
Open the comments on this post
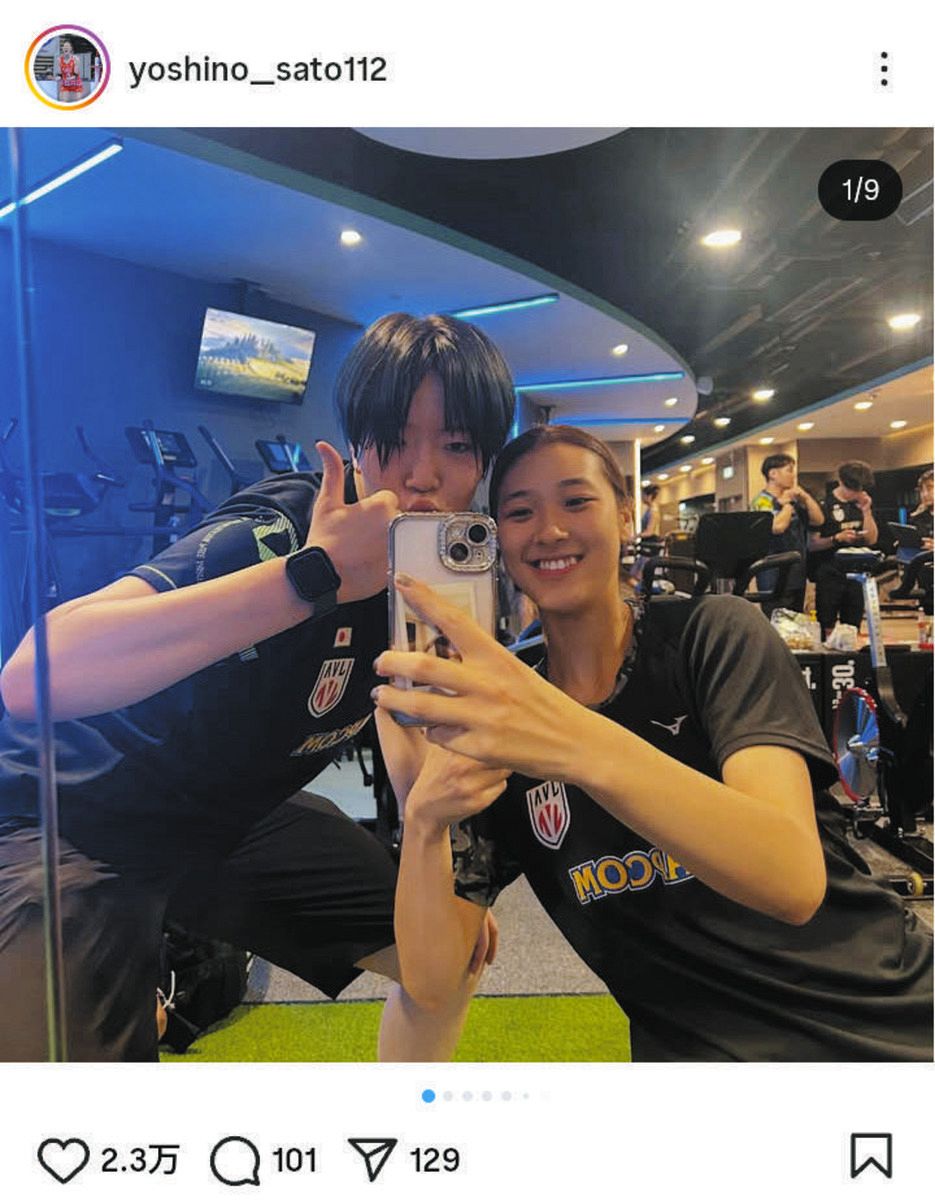click(233, 1160)
